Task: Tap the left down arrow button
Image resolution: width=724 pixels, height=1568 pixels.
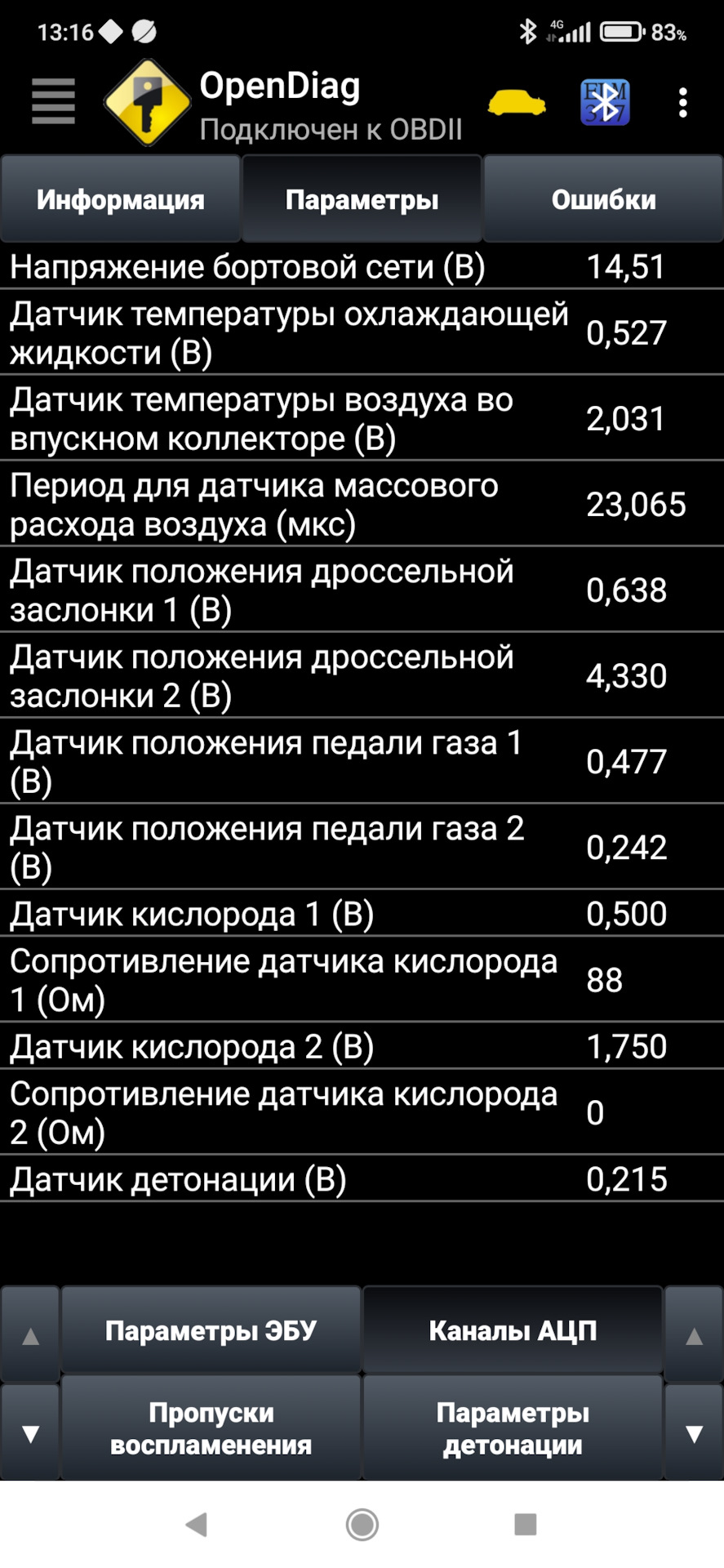Action: point(30,1433)
